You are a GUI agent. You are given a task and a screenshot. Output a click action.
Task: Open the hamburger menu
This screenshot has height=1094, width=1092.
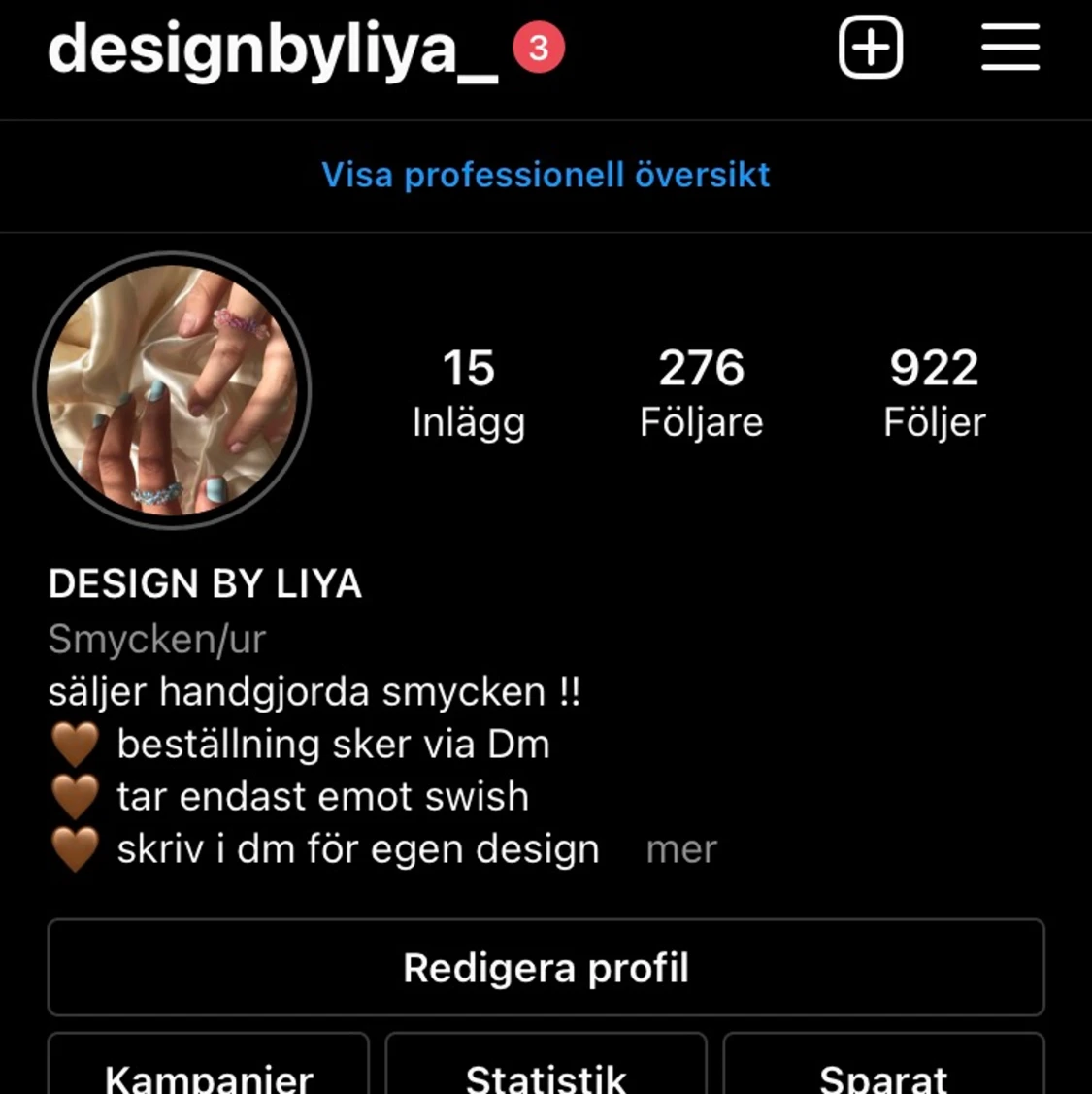pyautogui.click(x=1009, y=48)
